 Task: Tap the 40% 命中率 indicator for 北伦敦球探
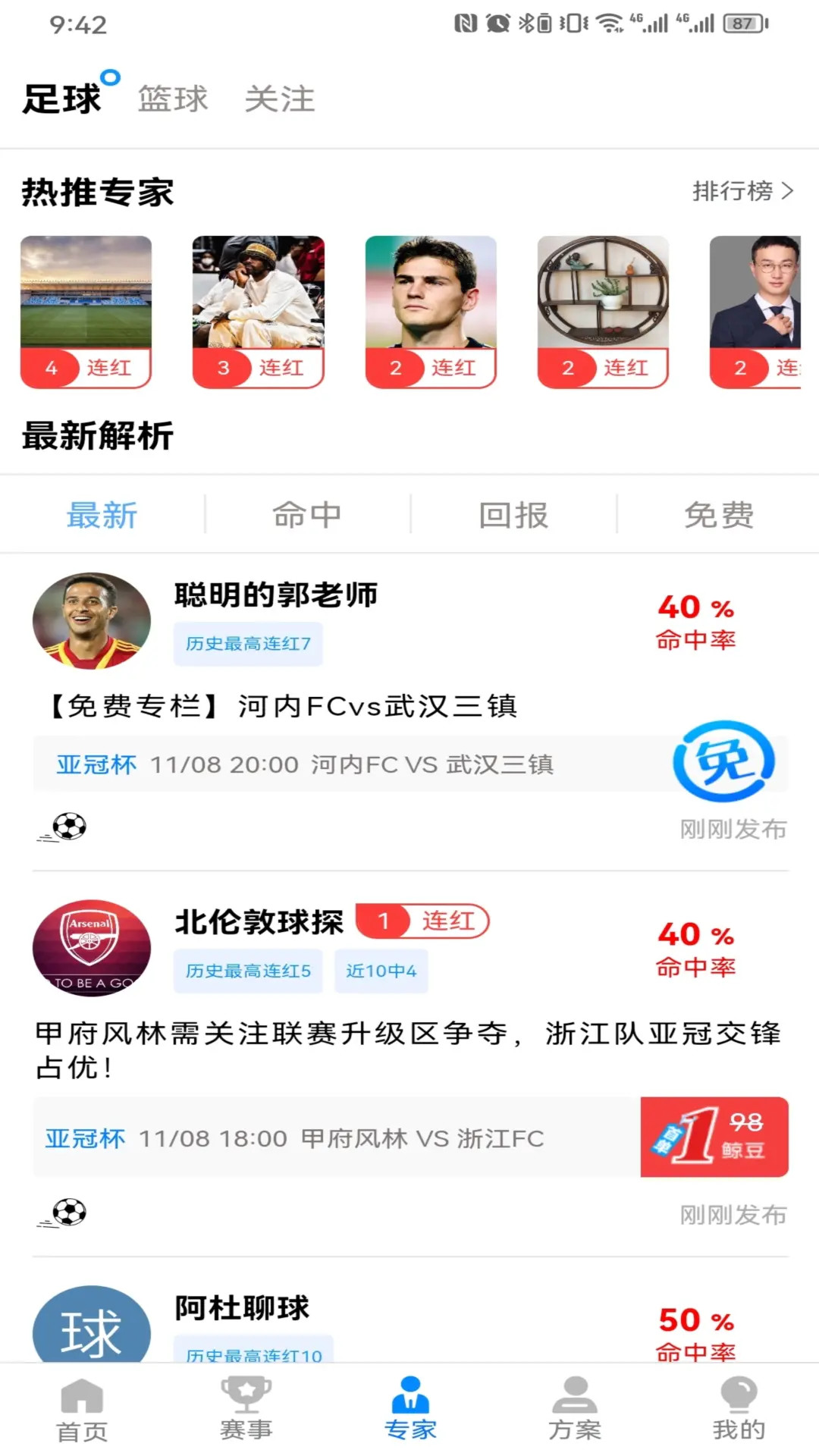[x=694, y=948]
